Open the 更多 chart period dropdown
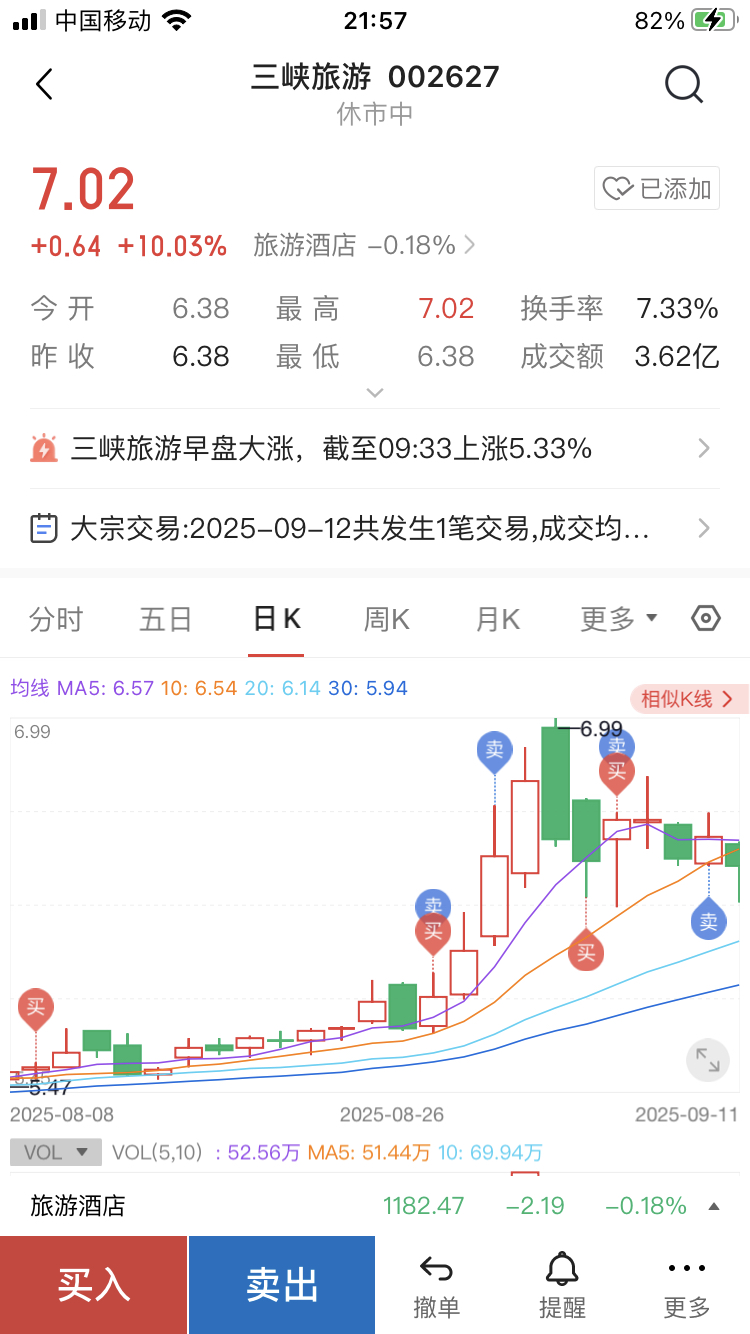Image resolution: width=750 pixels, height=1334 pixels. point(618,619)
